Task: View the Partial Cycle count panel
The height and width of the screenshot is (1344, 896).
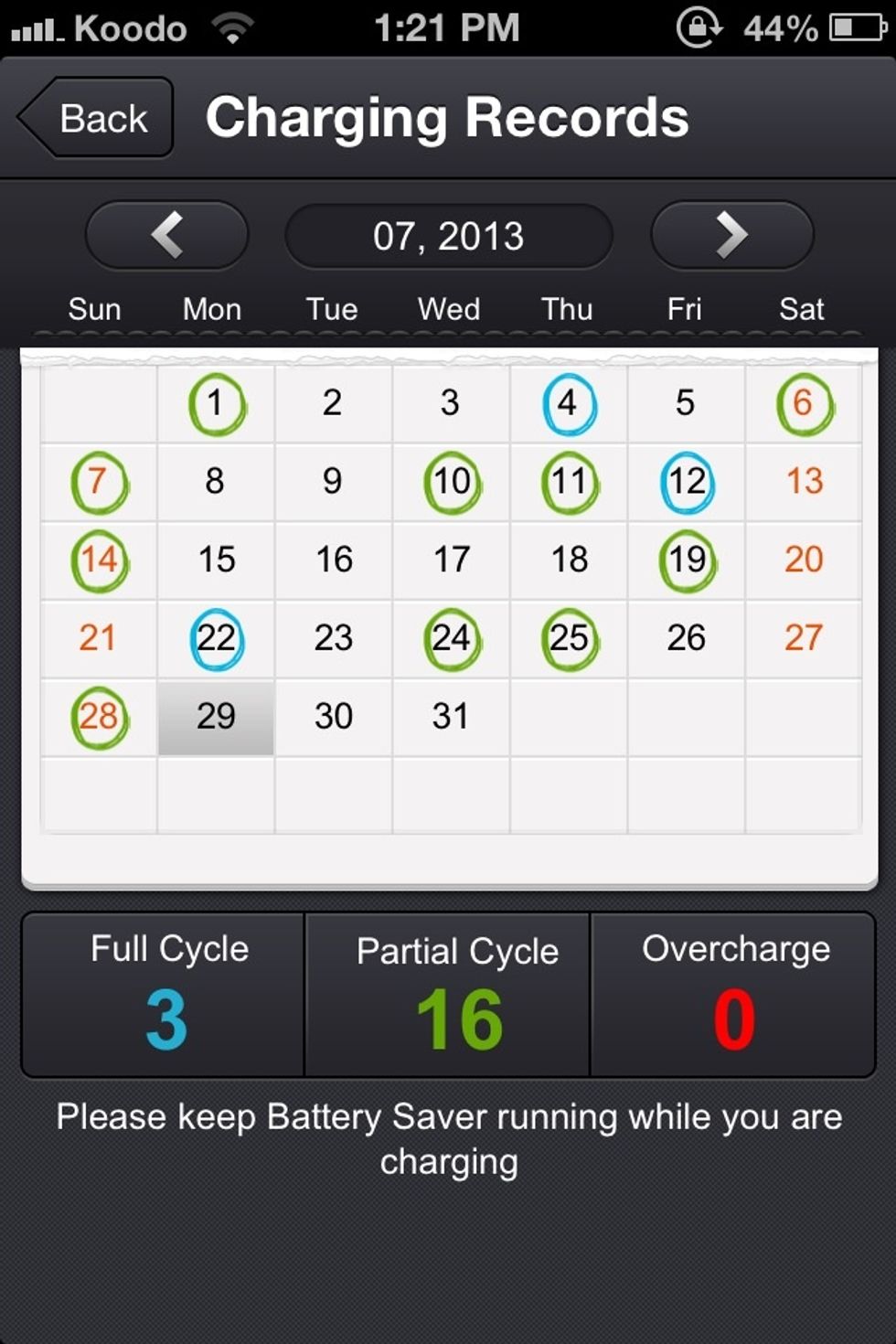Action: coord(448,994)
